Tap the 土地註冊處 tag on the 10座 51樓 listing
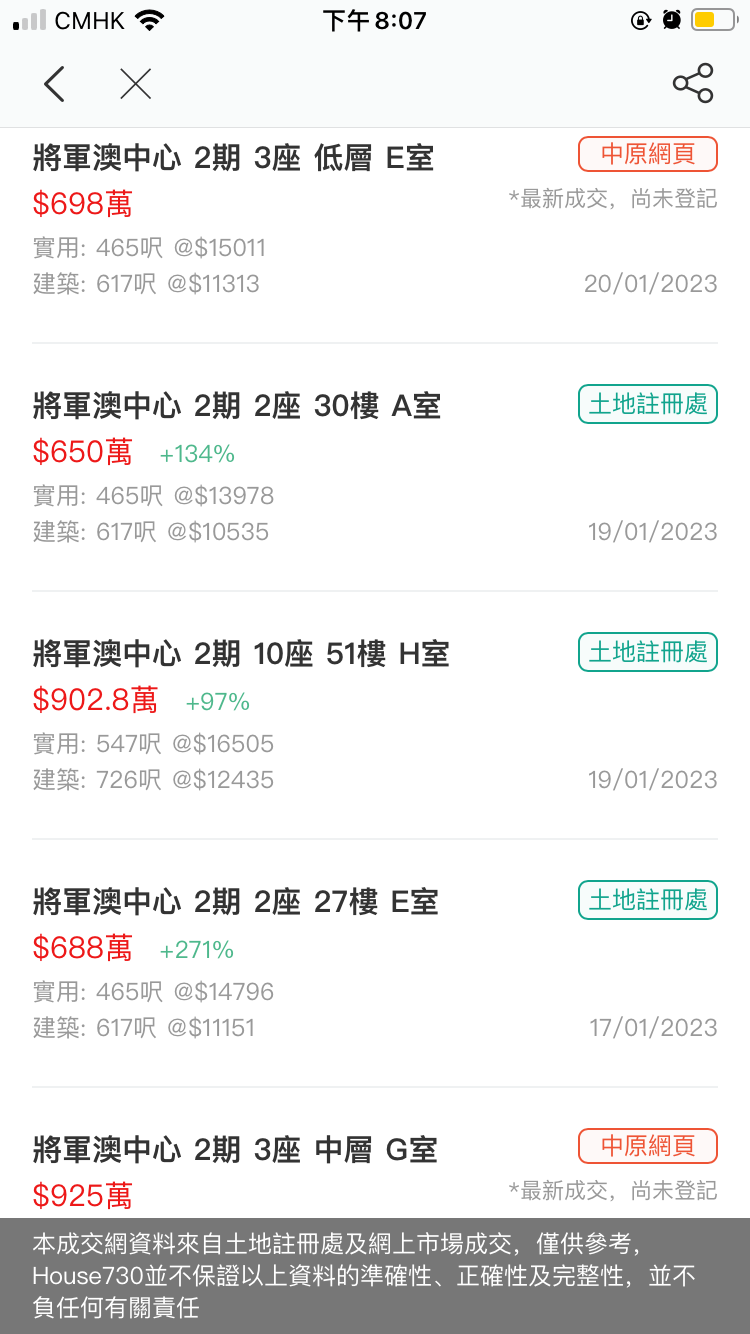The width and height of the screenshot is (750, 1334). tap(647, 652)
